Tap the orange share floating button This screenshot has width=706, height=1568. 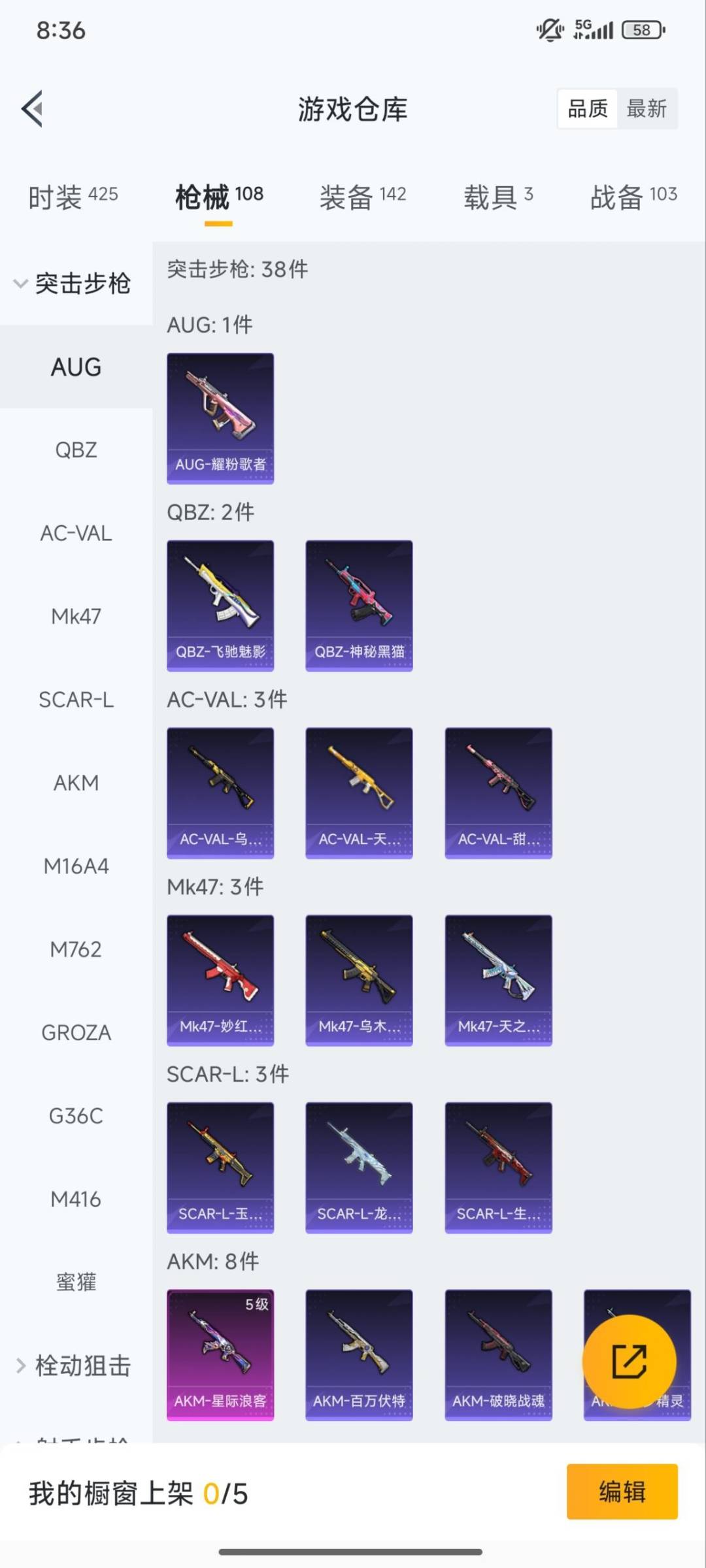(x=629, y=1362)
